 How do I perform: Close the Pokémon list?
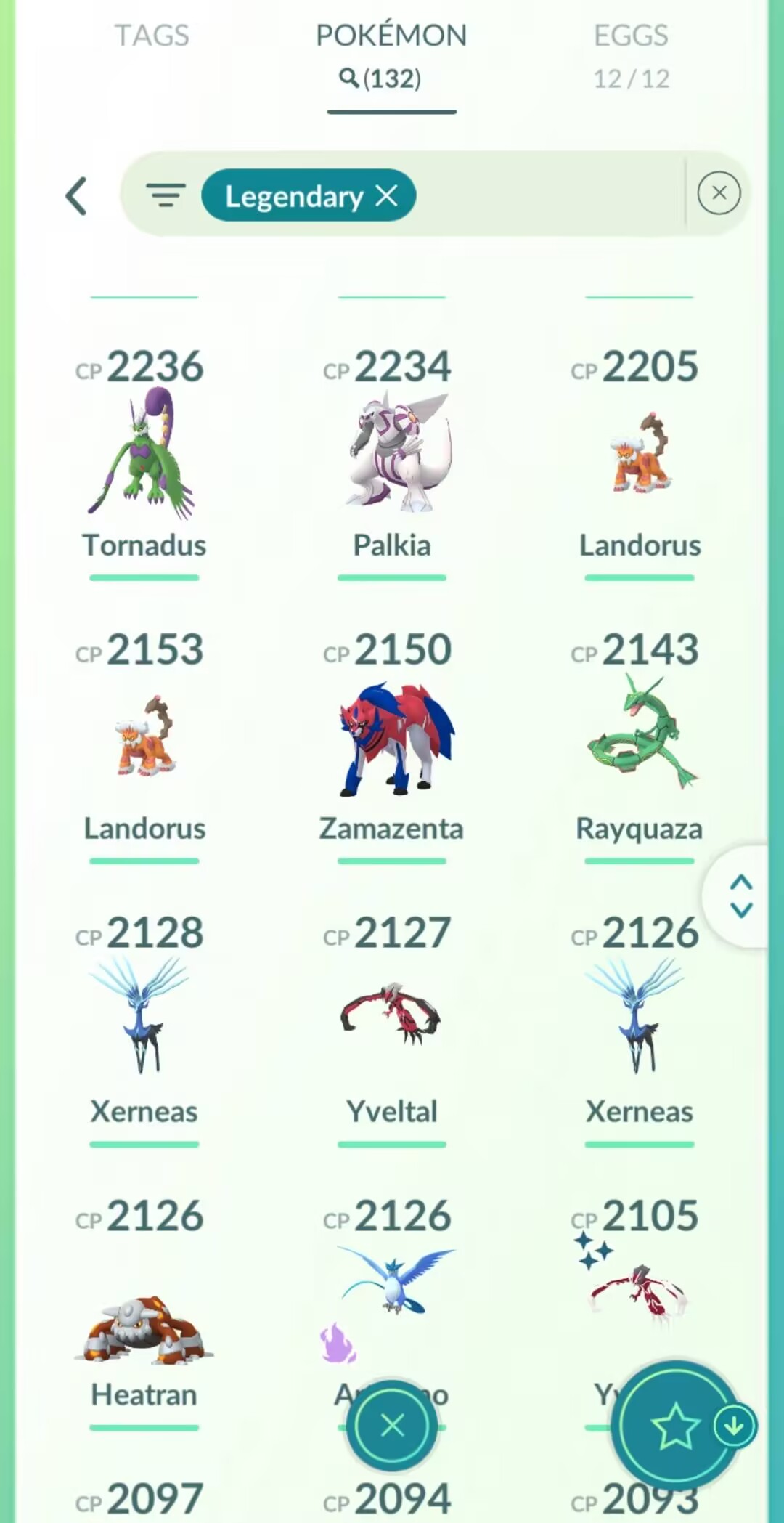coord(392,1425)
